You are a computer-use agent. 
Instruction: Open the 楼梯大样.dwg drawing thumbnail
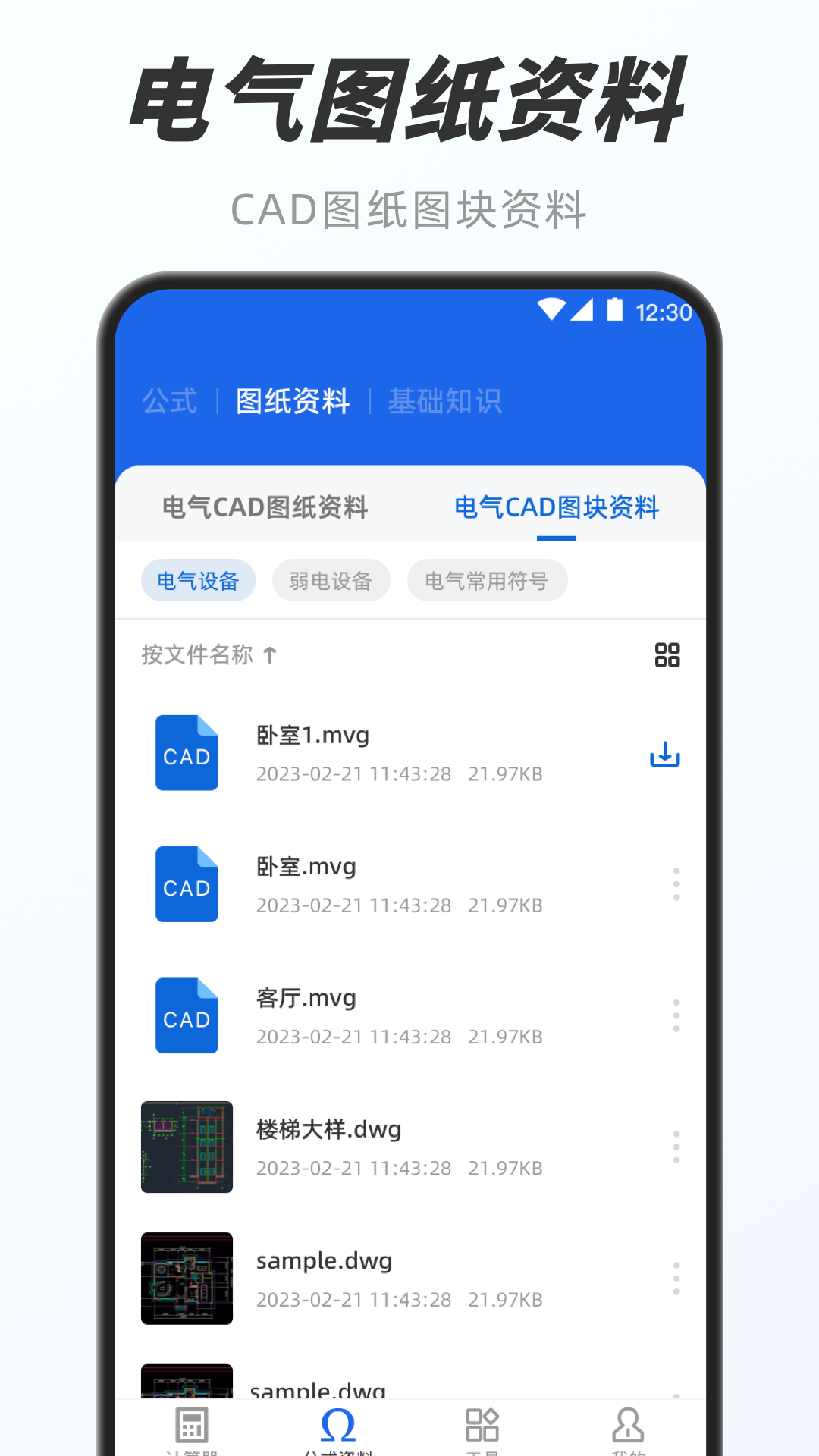click(187, 1147)
